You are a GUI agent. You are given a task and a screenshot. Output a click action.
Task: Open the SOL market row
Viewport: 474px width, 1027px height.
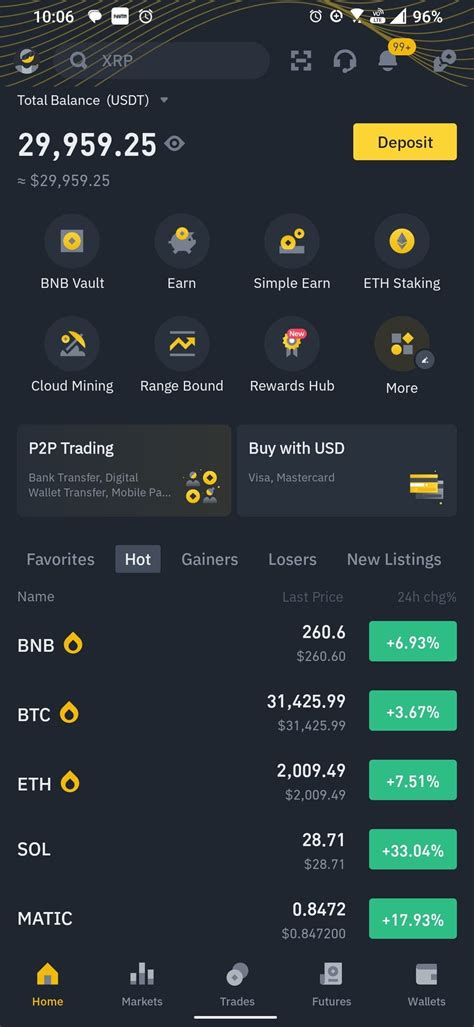pos(237,850)
